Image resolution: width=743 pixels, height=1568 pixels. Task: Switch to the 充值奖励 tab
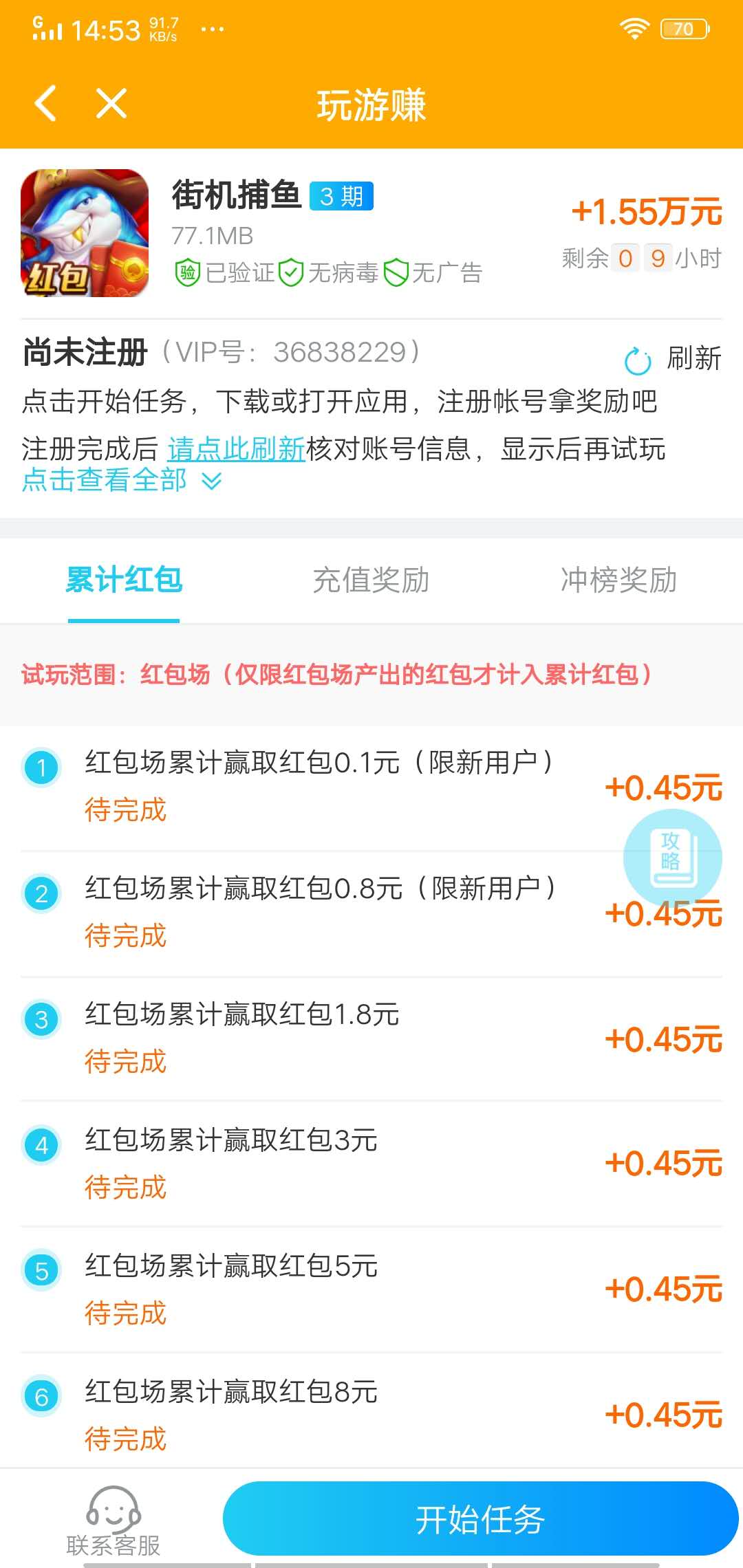371,581
